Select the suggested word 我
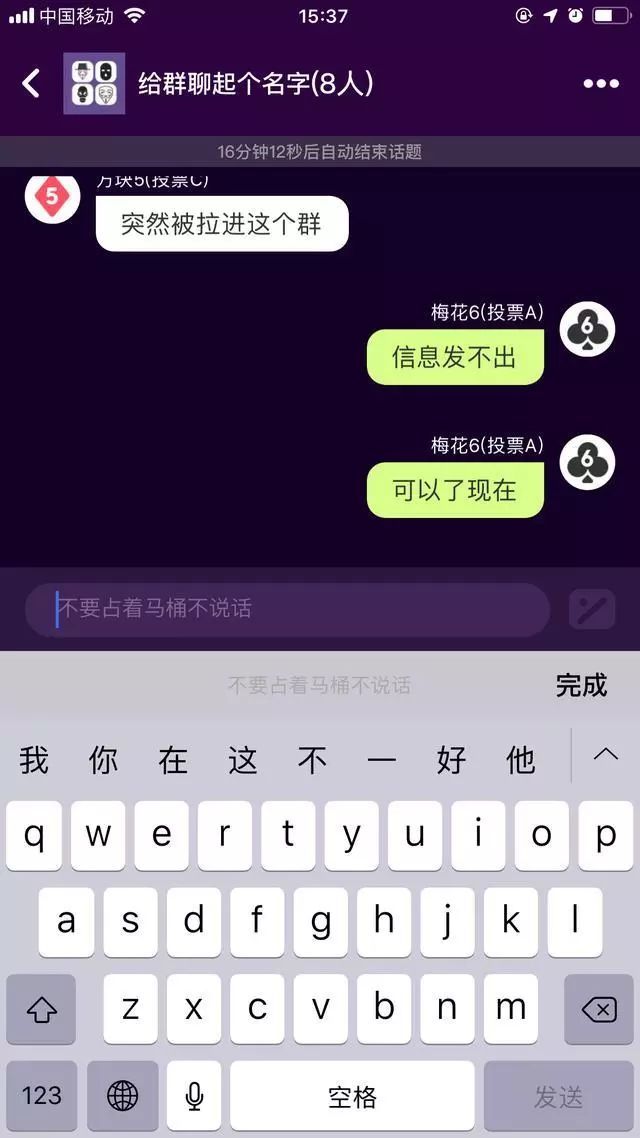 point(34,761)
